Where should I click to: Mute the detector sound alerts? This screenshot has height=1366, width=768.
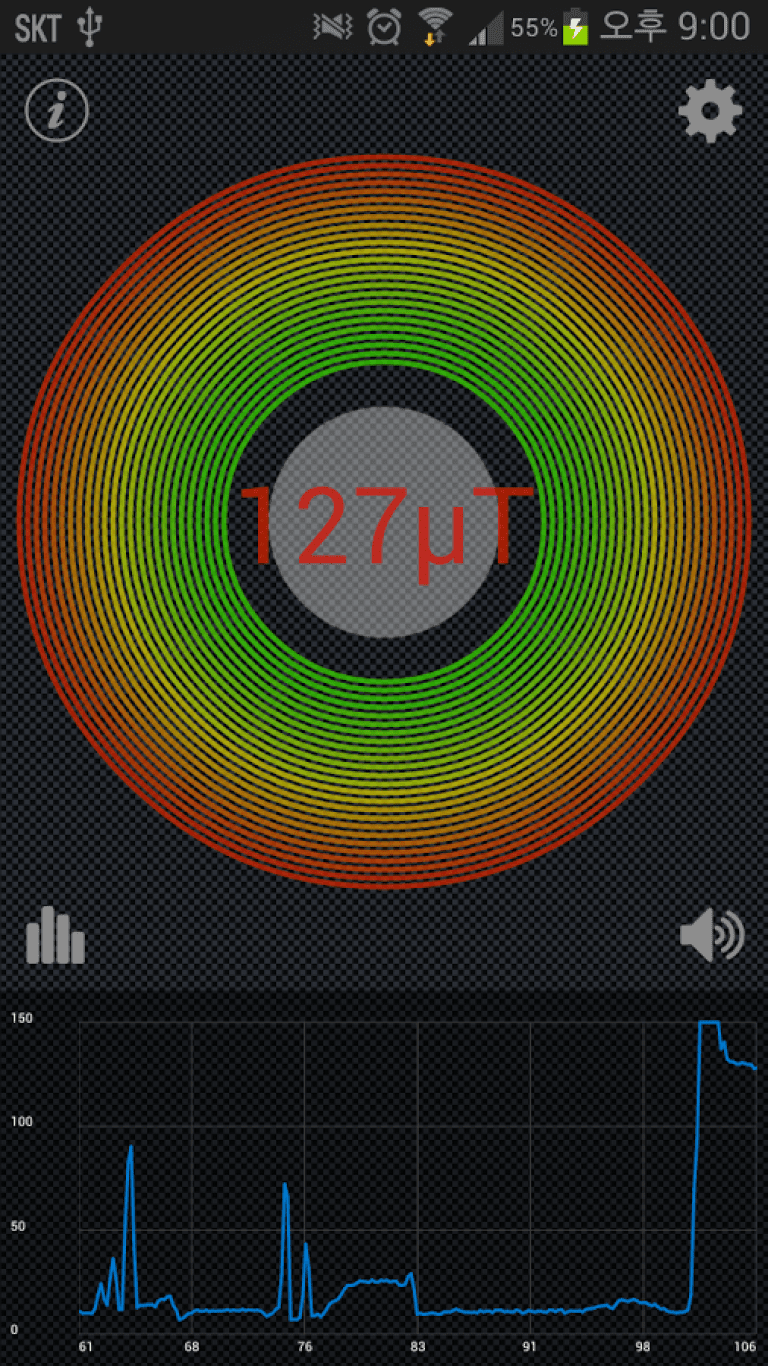712,935
